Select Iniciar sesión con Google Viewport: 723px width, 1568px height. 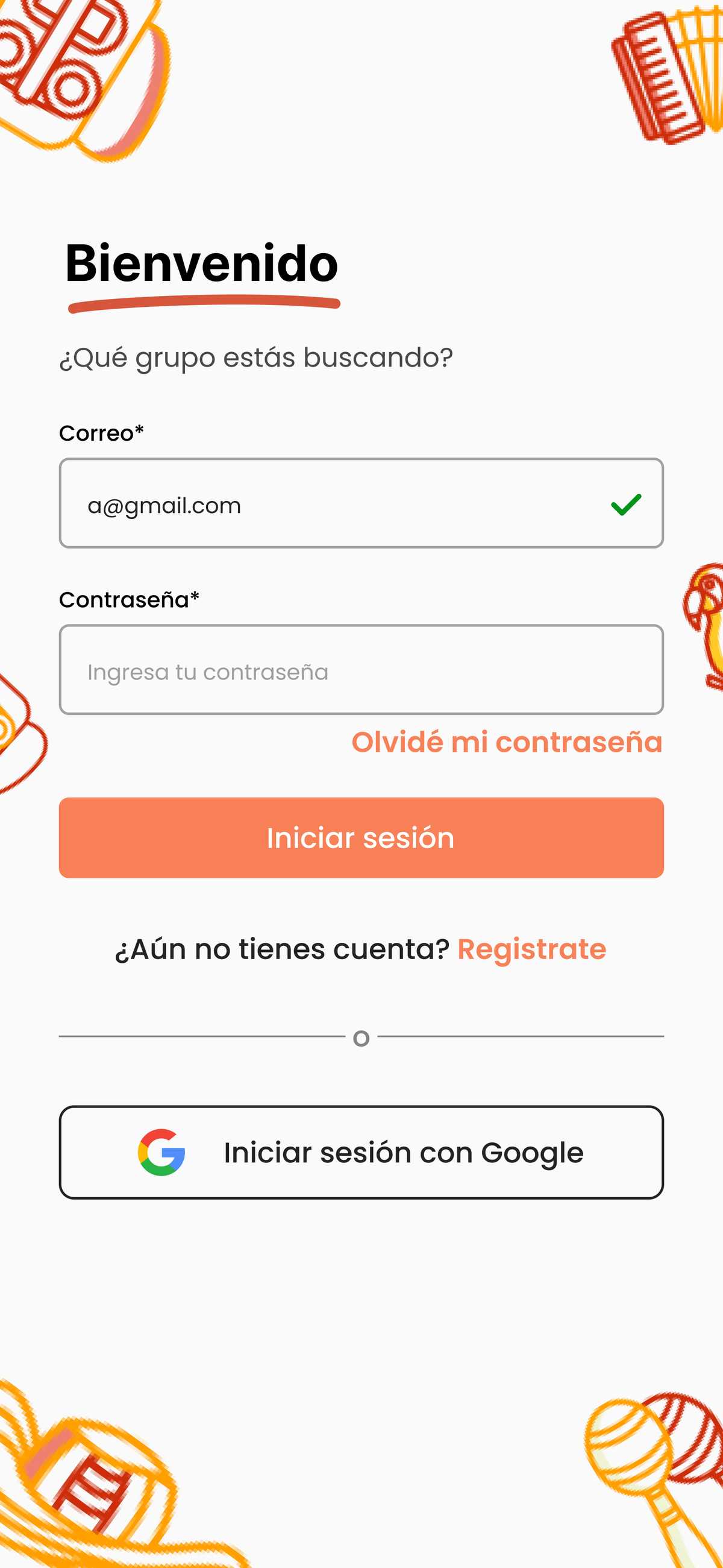tap(361, 1152)
